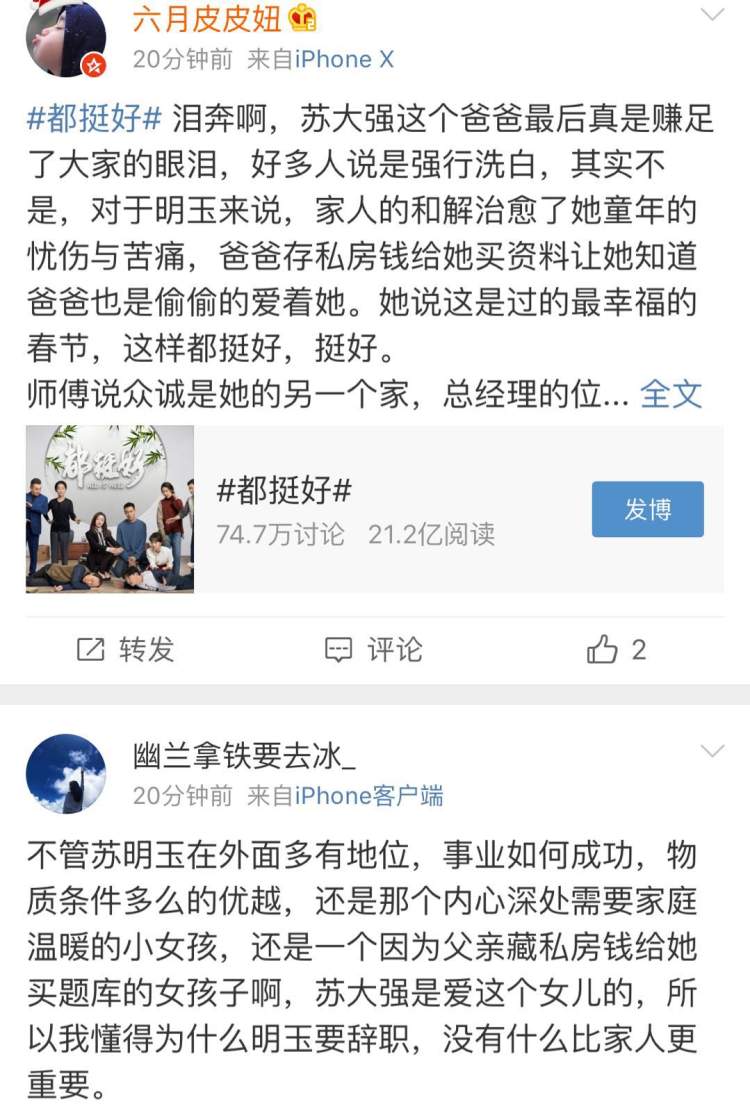Expand options chevron on 六月皮皮妞's post
Screen dimensions: 750x1118
[x=712, y=15]
